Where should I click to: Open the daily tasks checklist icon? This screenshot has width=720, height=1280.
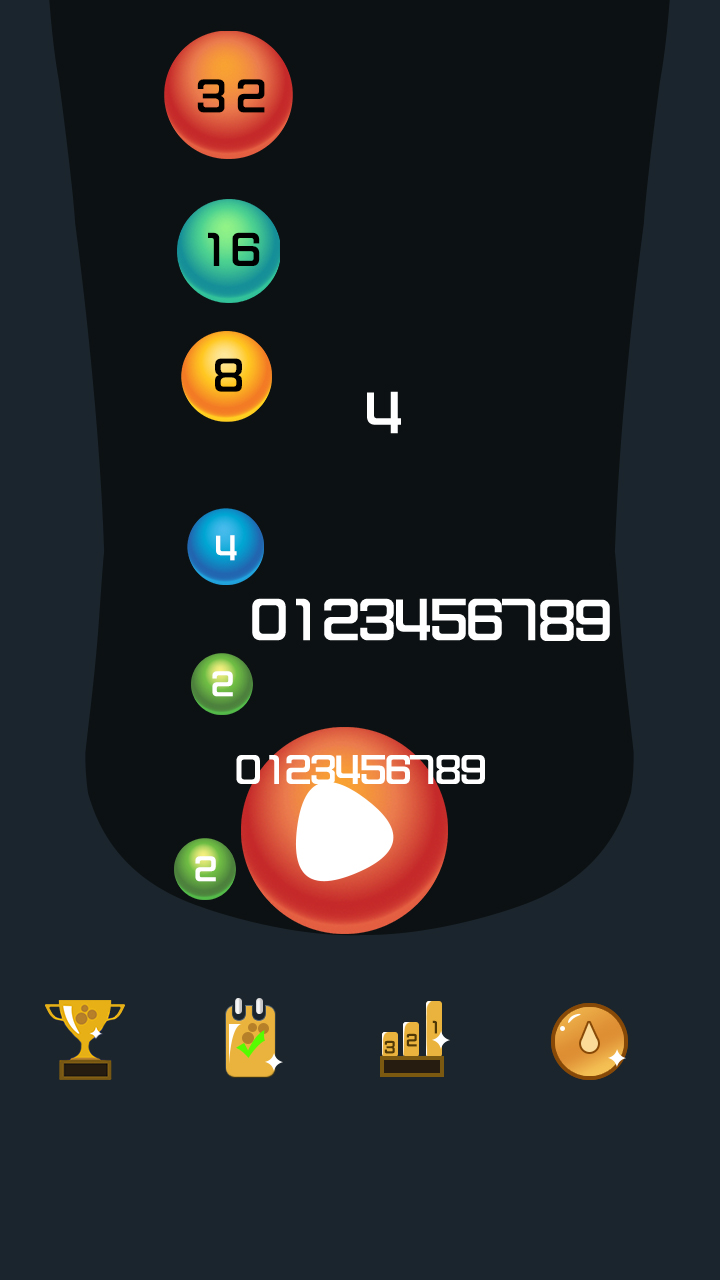click(x=250, y=1040)
